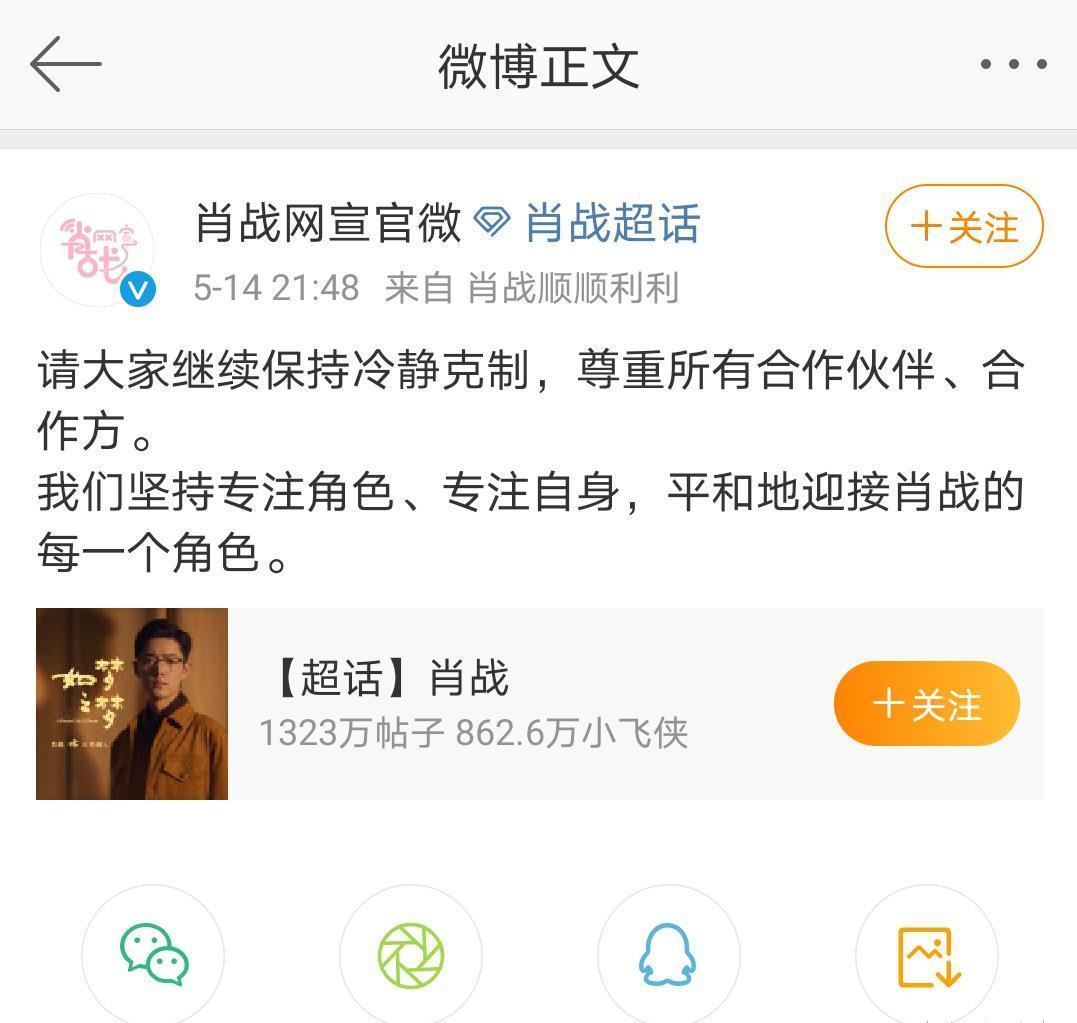Share post to WeChat Moments
The height and width of the screenshot is (1023, 1077).
tap(410, 955)
